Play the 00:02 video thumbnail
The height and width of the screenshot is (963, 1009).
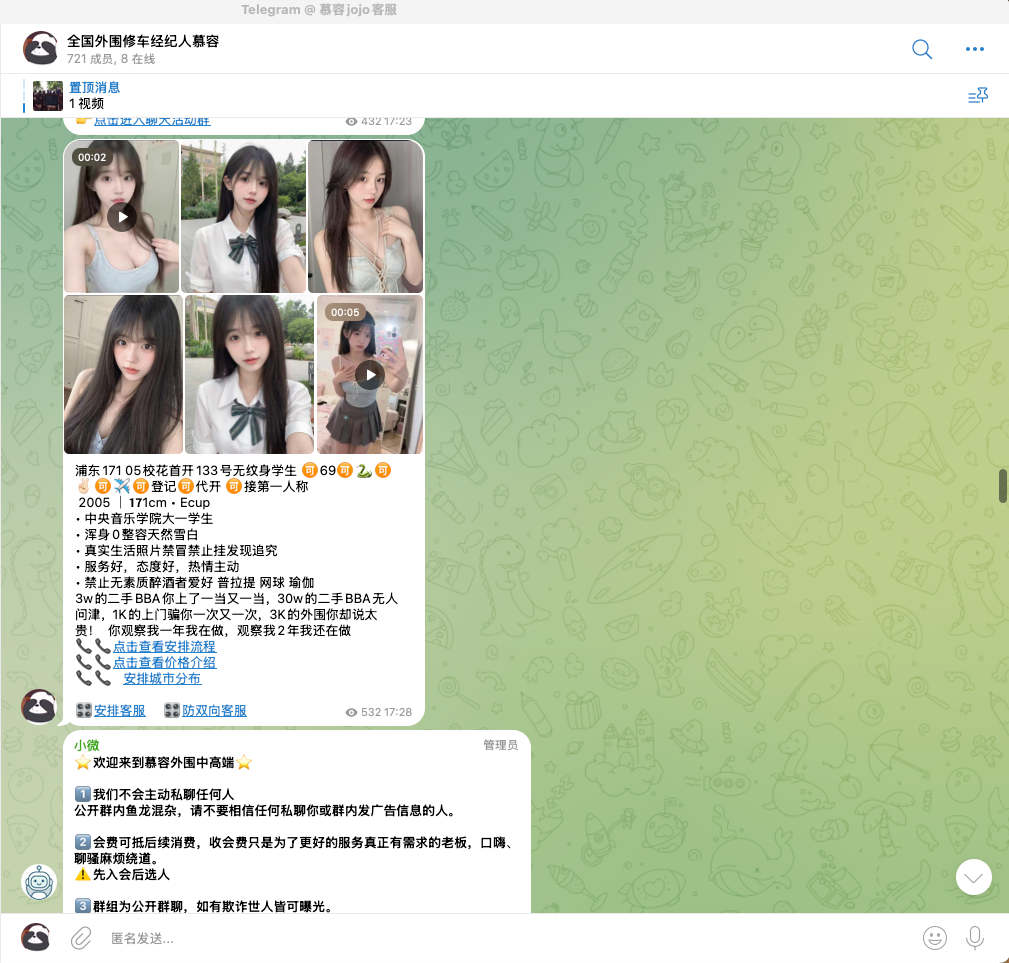click(122, 216)
